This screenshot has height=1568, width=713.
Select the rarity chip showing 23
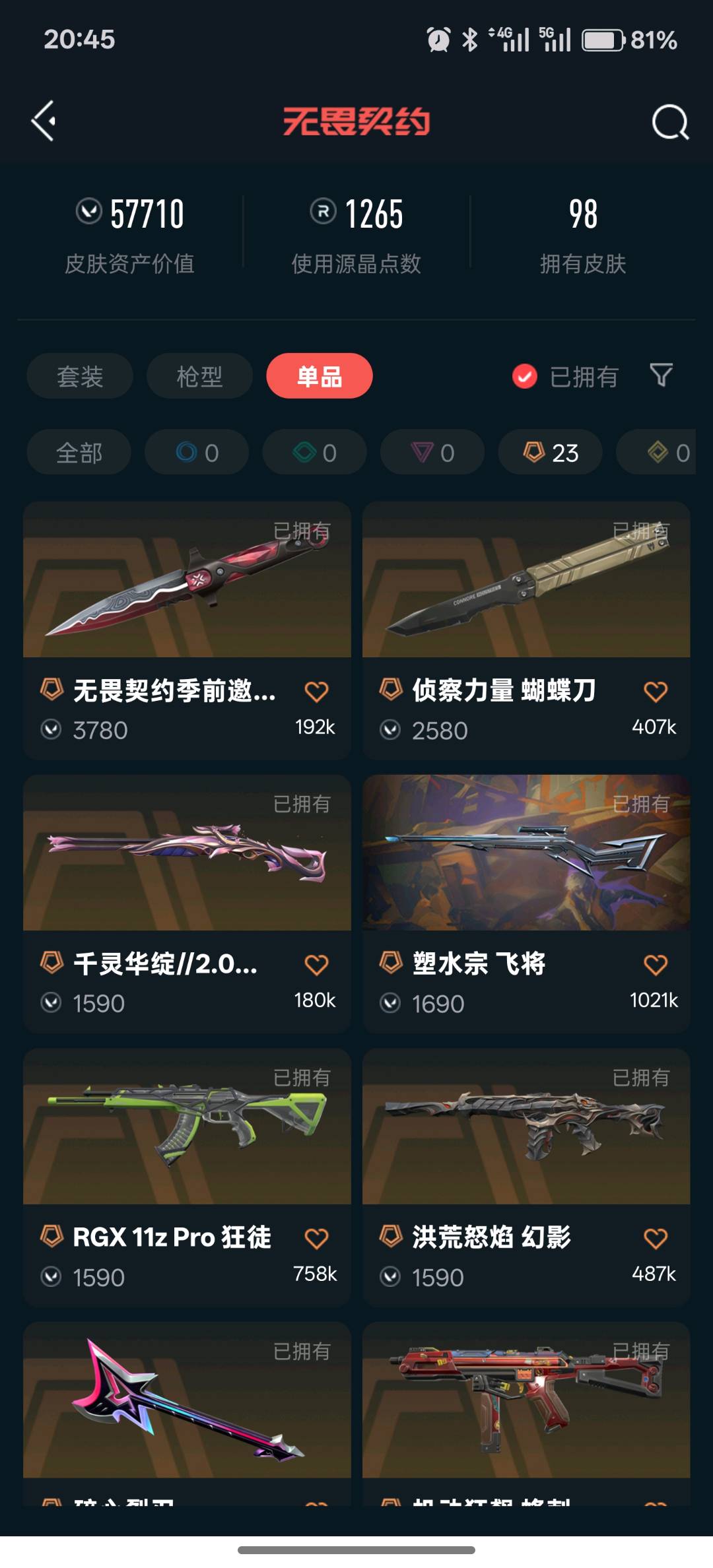coord(551,453)
